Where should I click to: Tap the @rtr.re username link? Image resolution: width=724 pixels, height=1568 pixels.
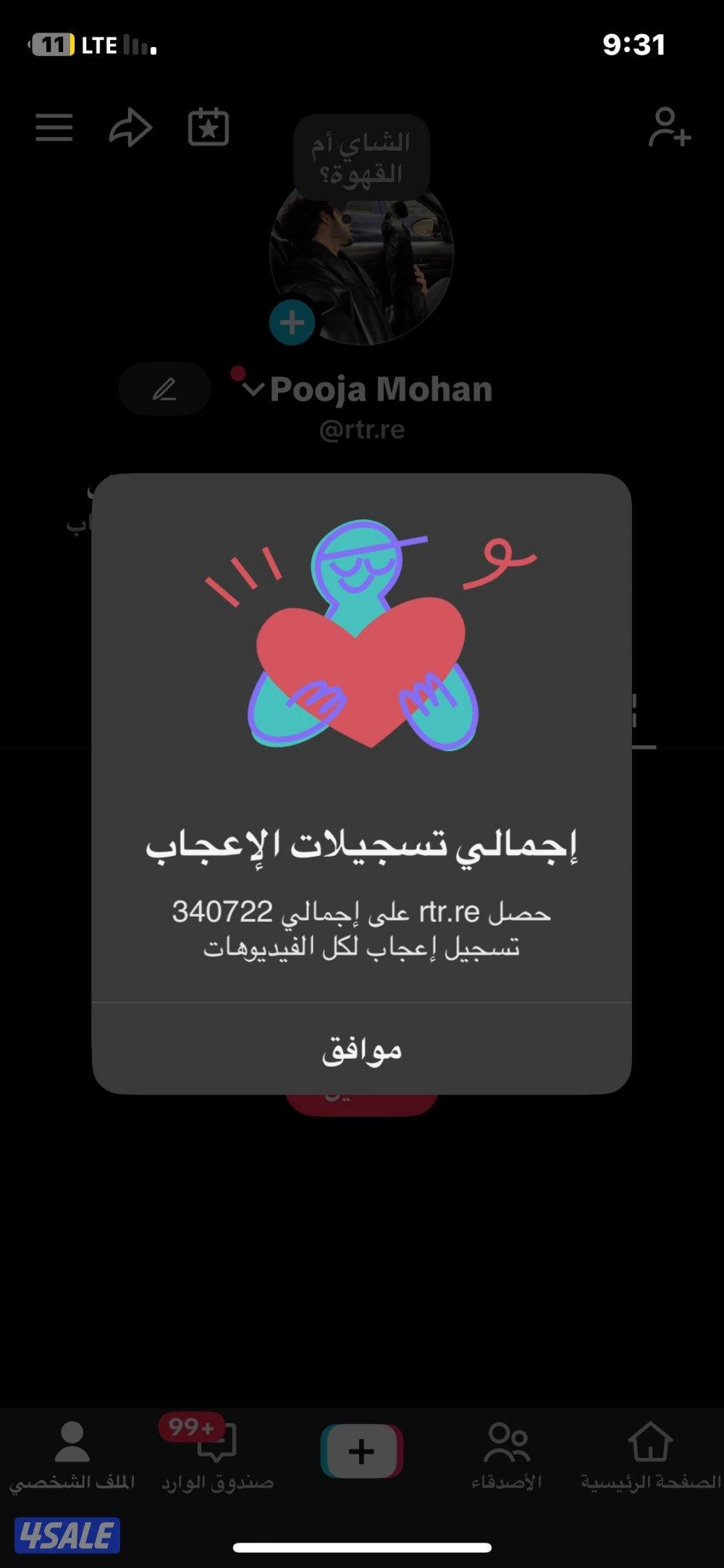coord(362,429)
